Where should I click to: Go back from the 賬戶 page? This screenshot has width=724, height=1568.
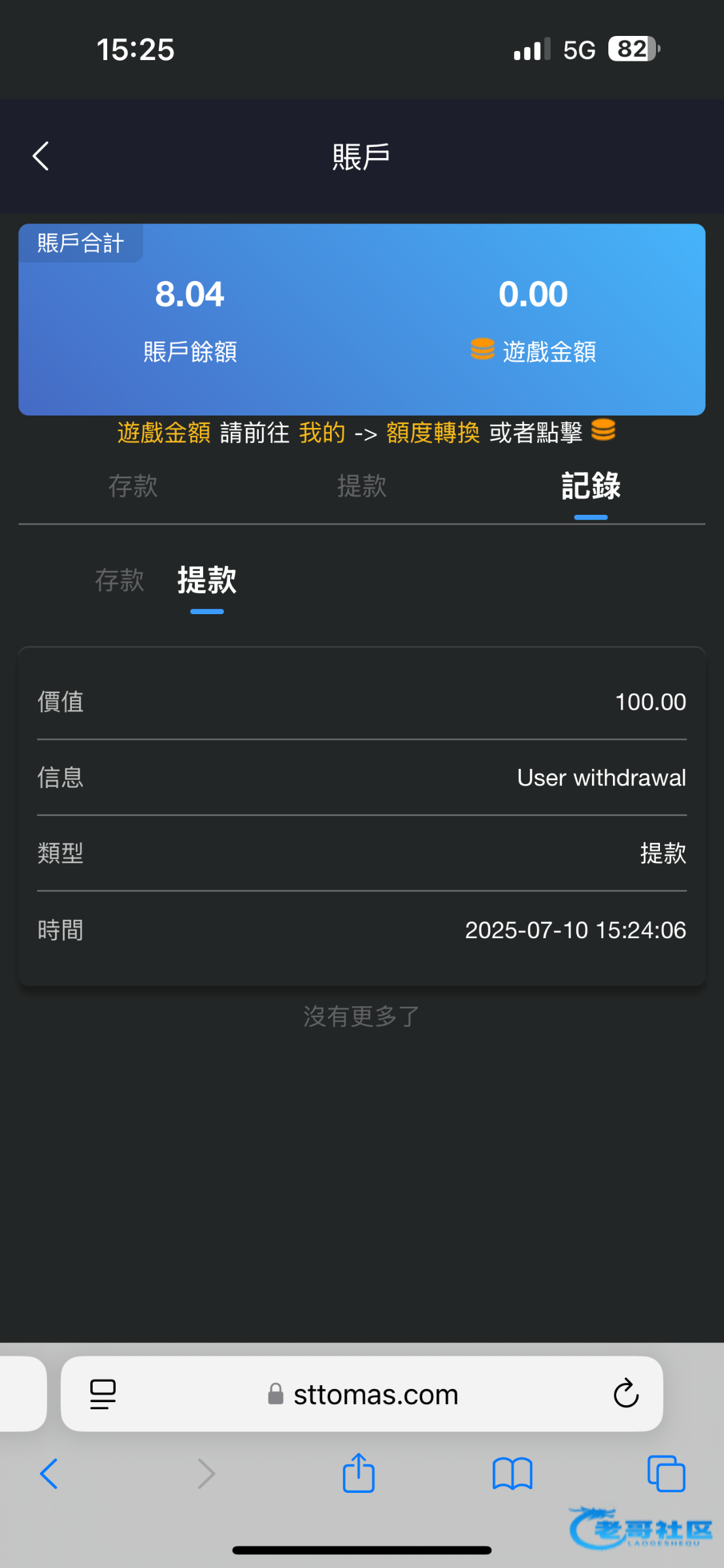click(x=41, y=156)
